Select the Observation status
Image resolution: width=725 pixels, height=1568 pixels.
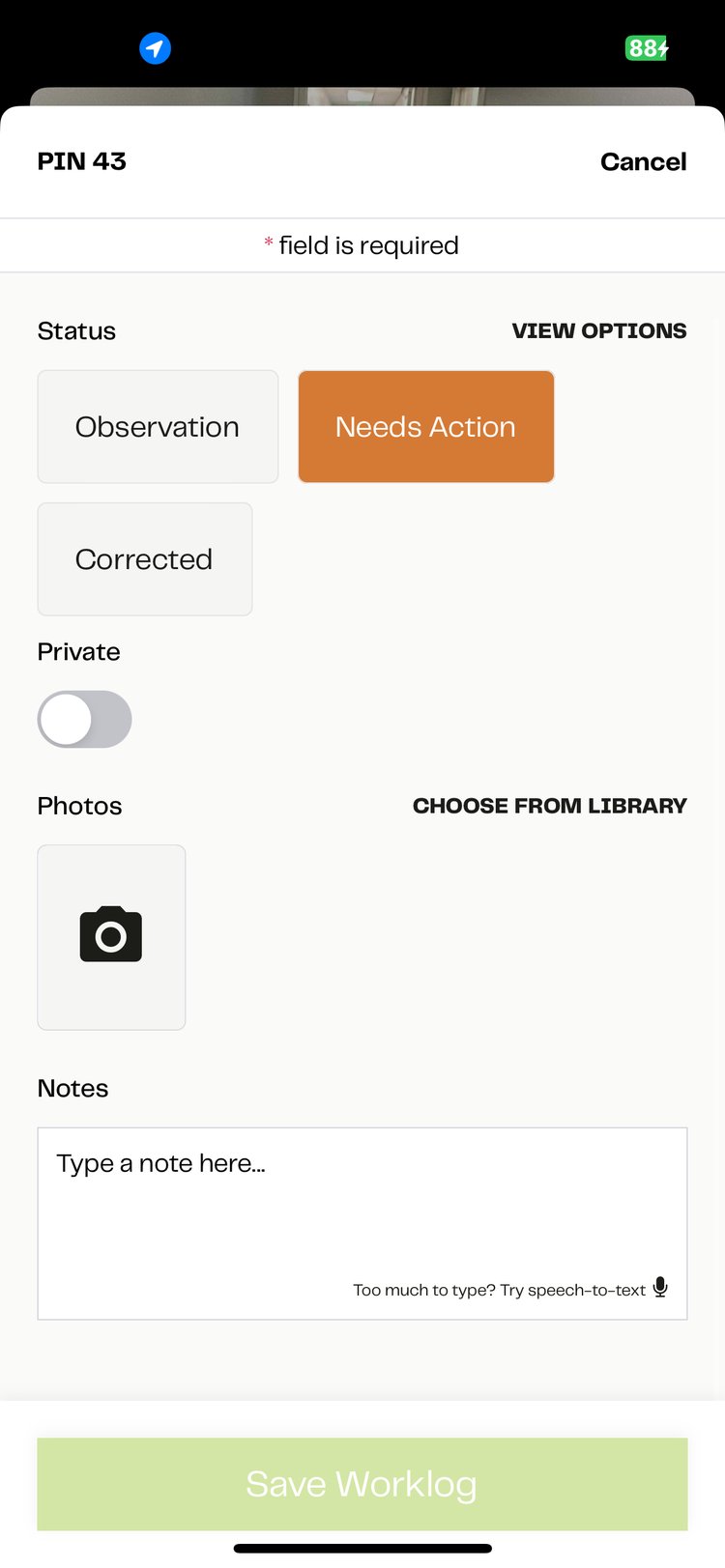pyautogui.click(x=158, y=427)
